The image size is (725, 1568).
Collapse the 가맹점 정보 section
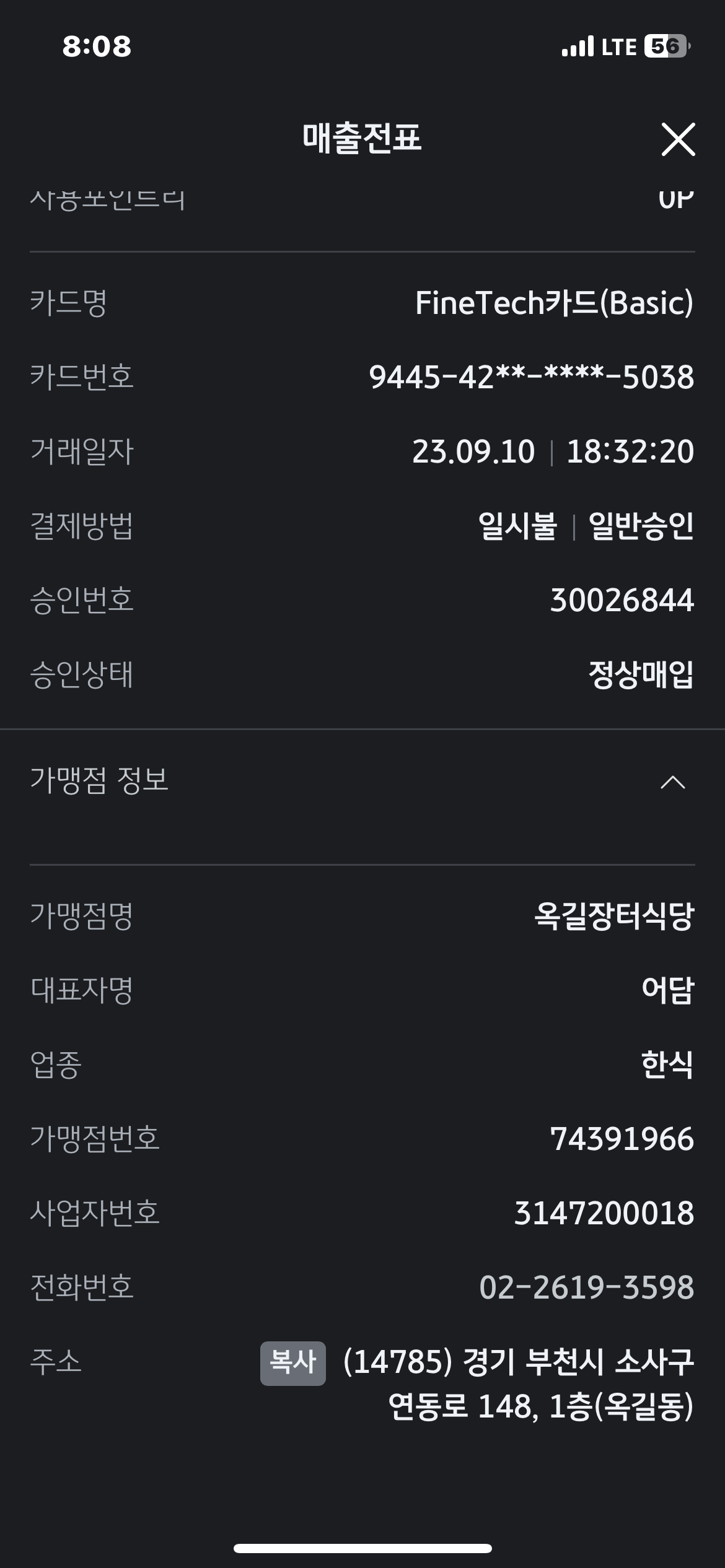pos(672,782)
